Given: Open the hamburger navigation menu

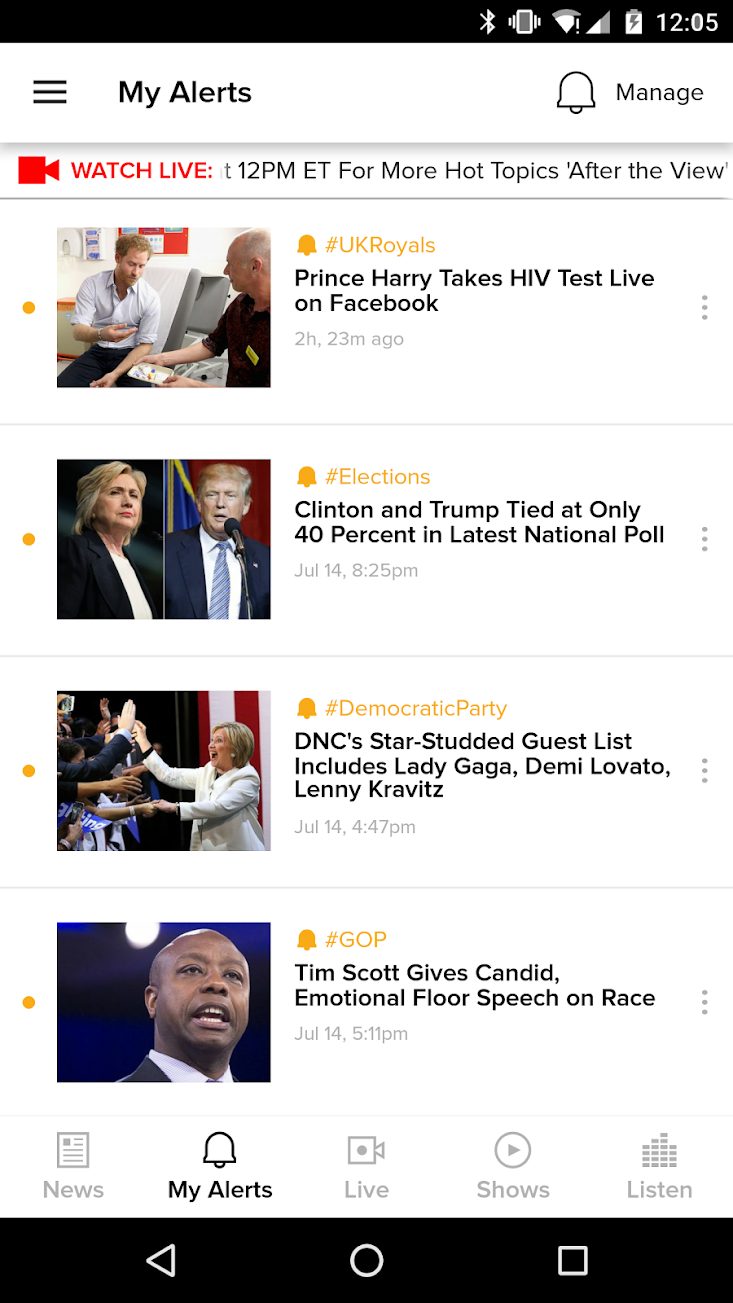Looking at the screenshot, I should click(x=50, y=92).
